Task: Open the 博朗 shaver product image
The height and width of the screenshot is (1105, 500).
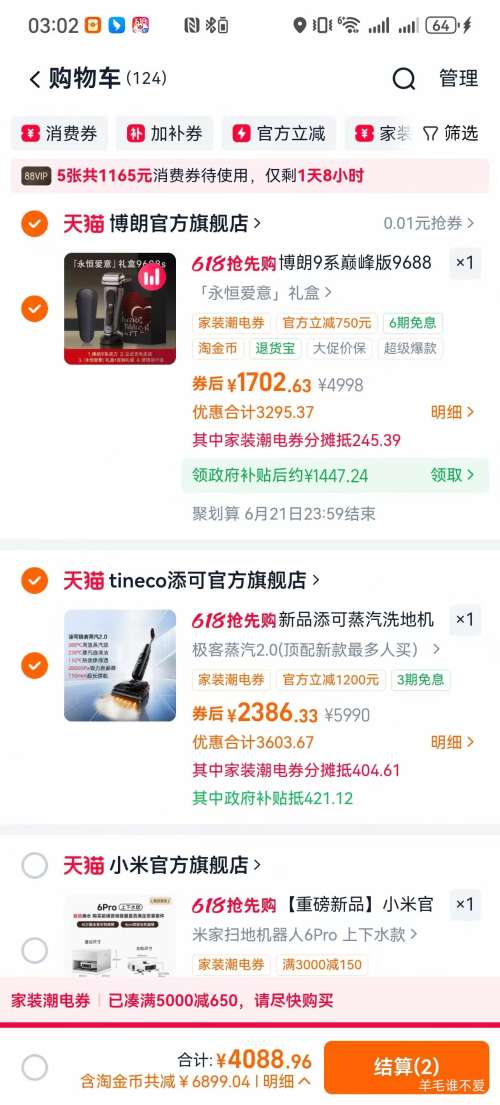Action: [120, 309]
